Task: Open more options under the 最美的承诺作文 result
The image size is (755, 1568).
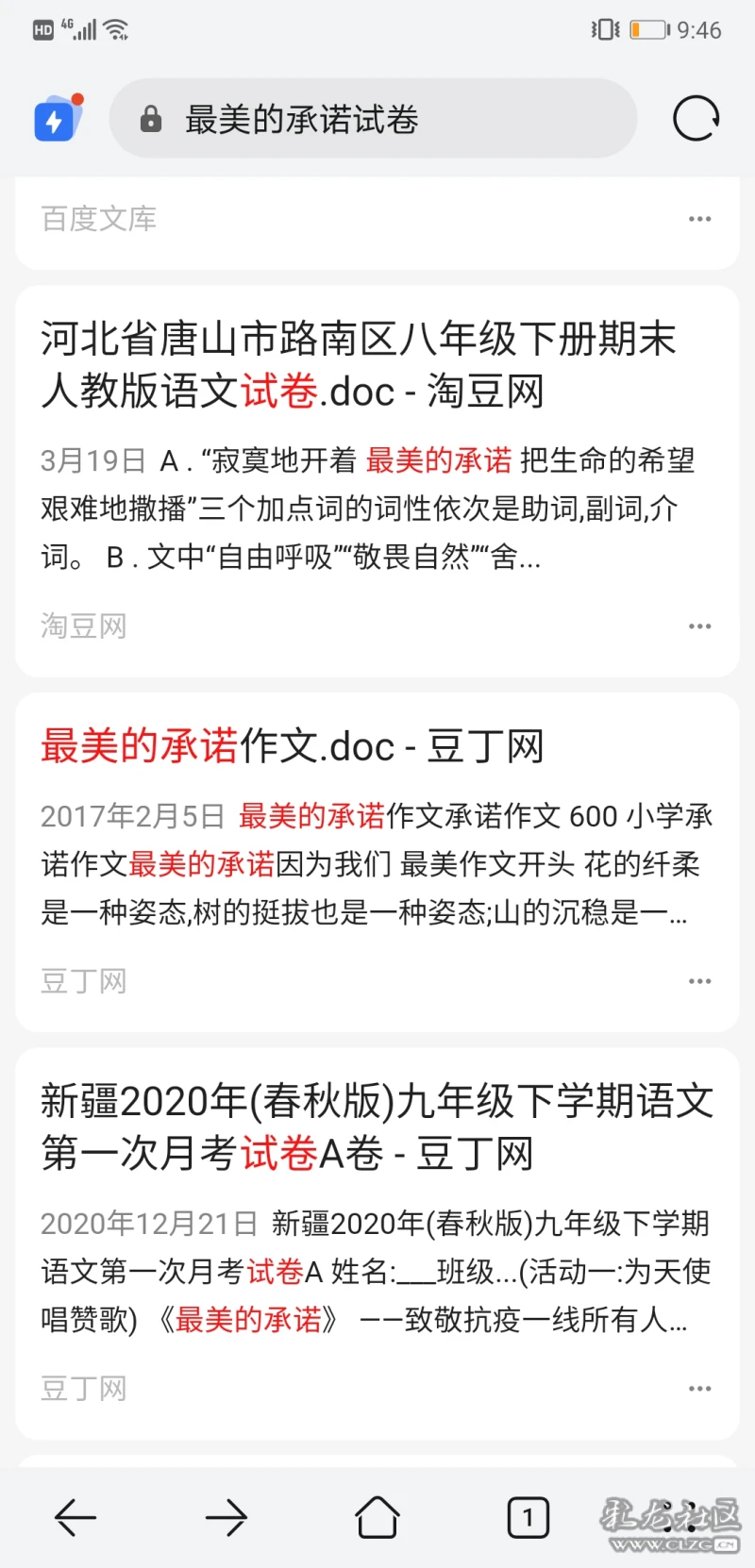Action: pos(700,981)
